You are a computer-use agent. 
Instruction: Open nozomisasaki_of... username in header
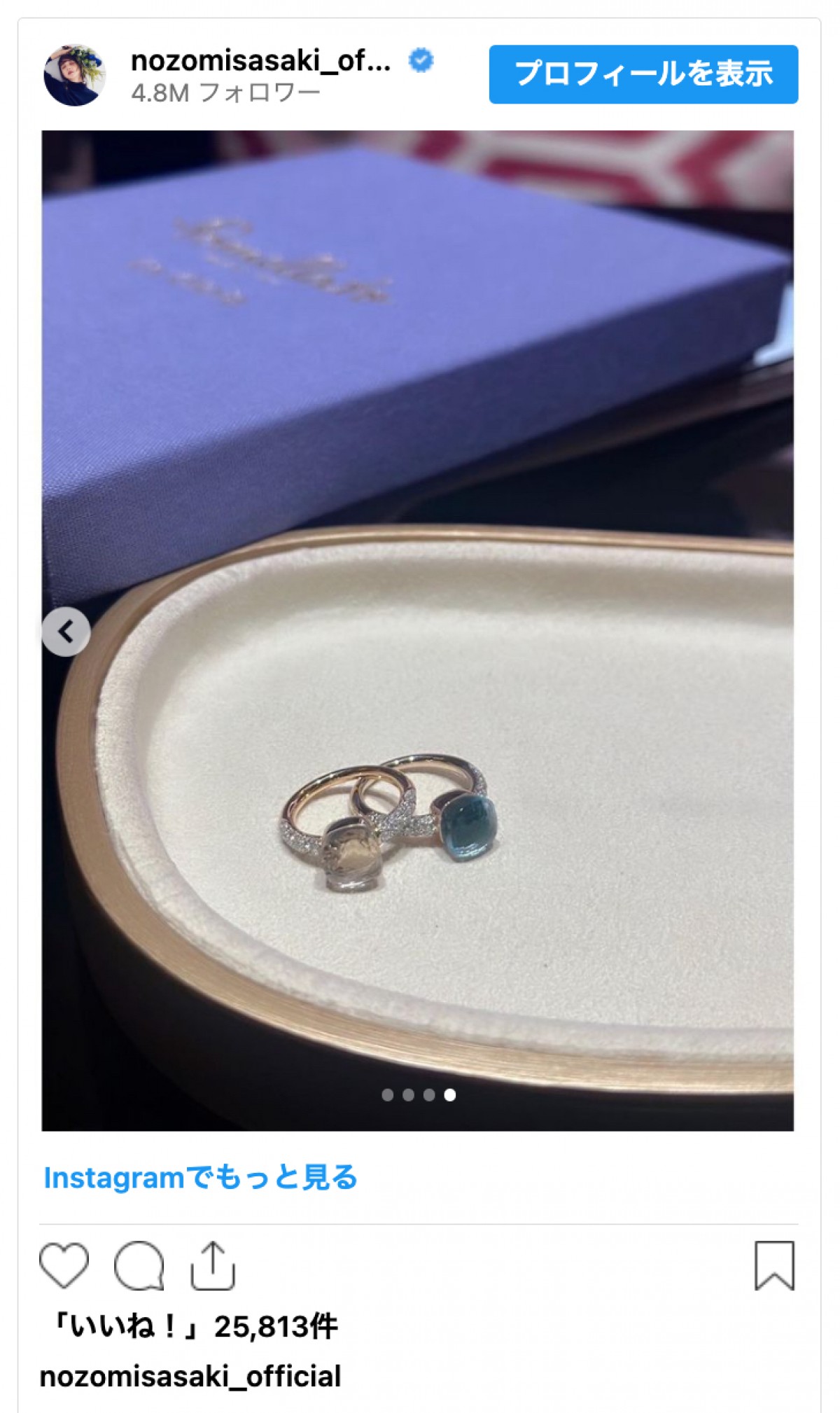point(260,62)
